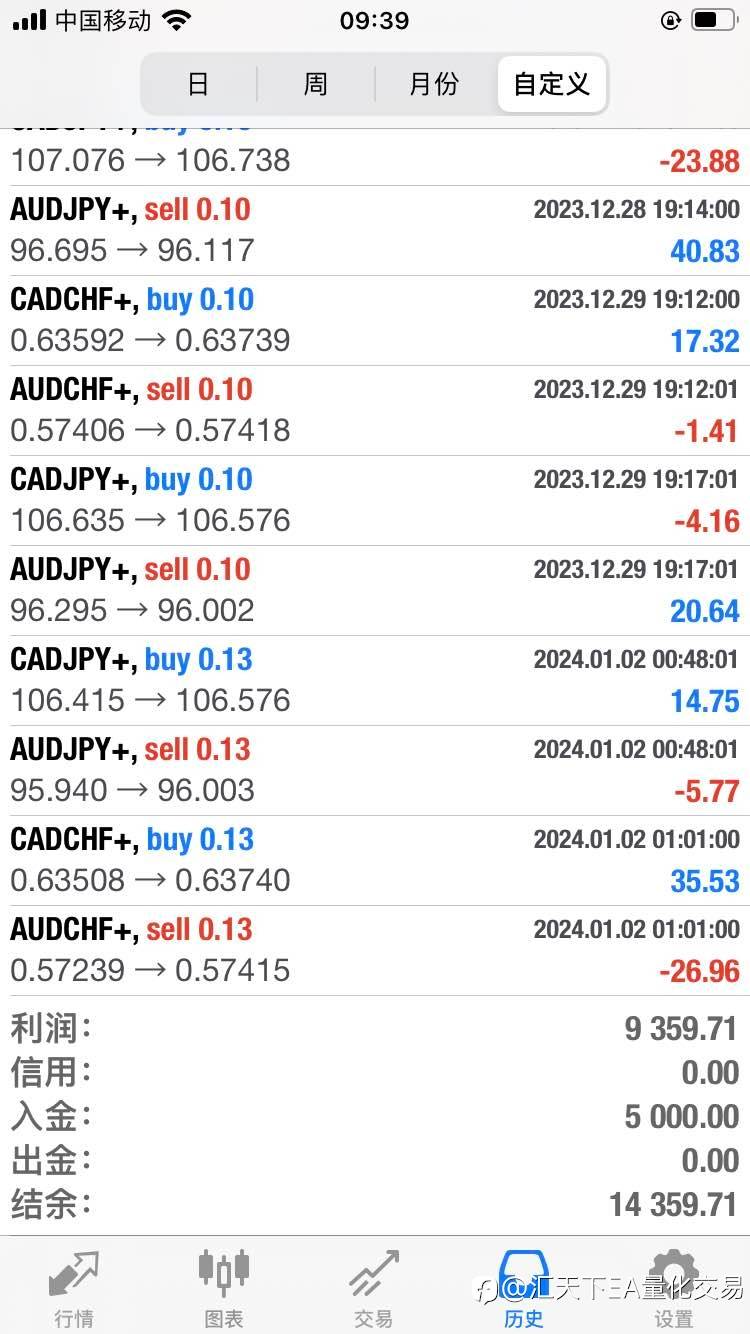This screenshot has height=1334, width=750.
Task: Expand the AUDJPY+ sell trade with 40.83 profit
Action: click(x=375, y=231)
